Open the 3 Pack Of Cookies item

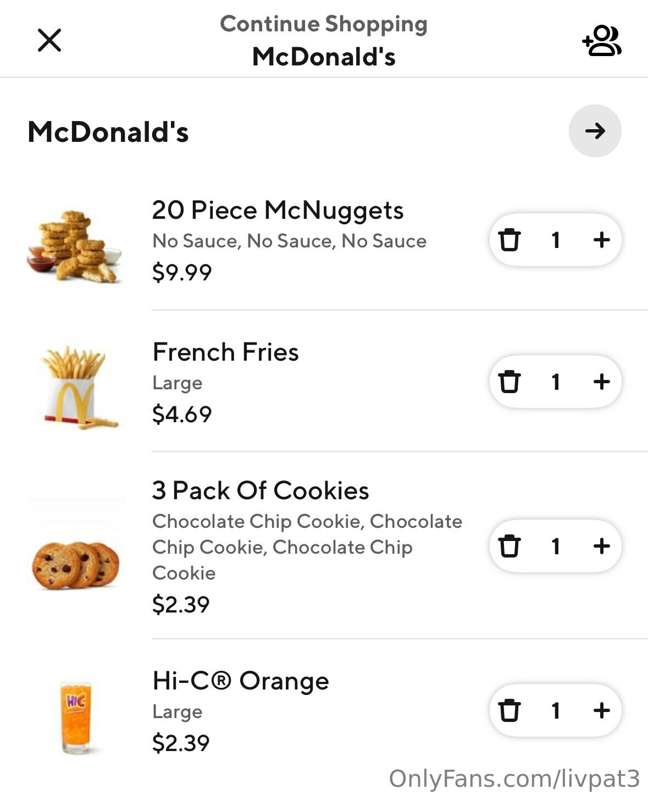point(260,491)
